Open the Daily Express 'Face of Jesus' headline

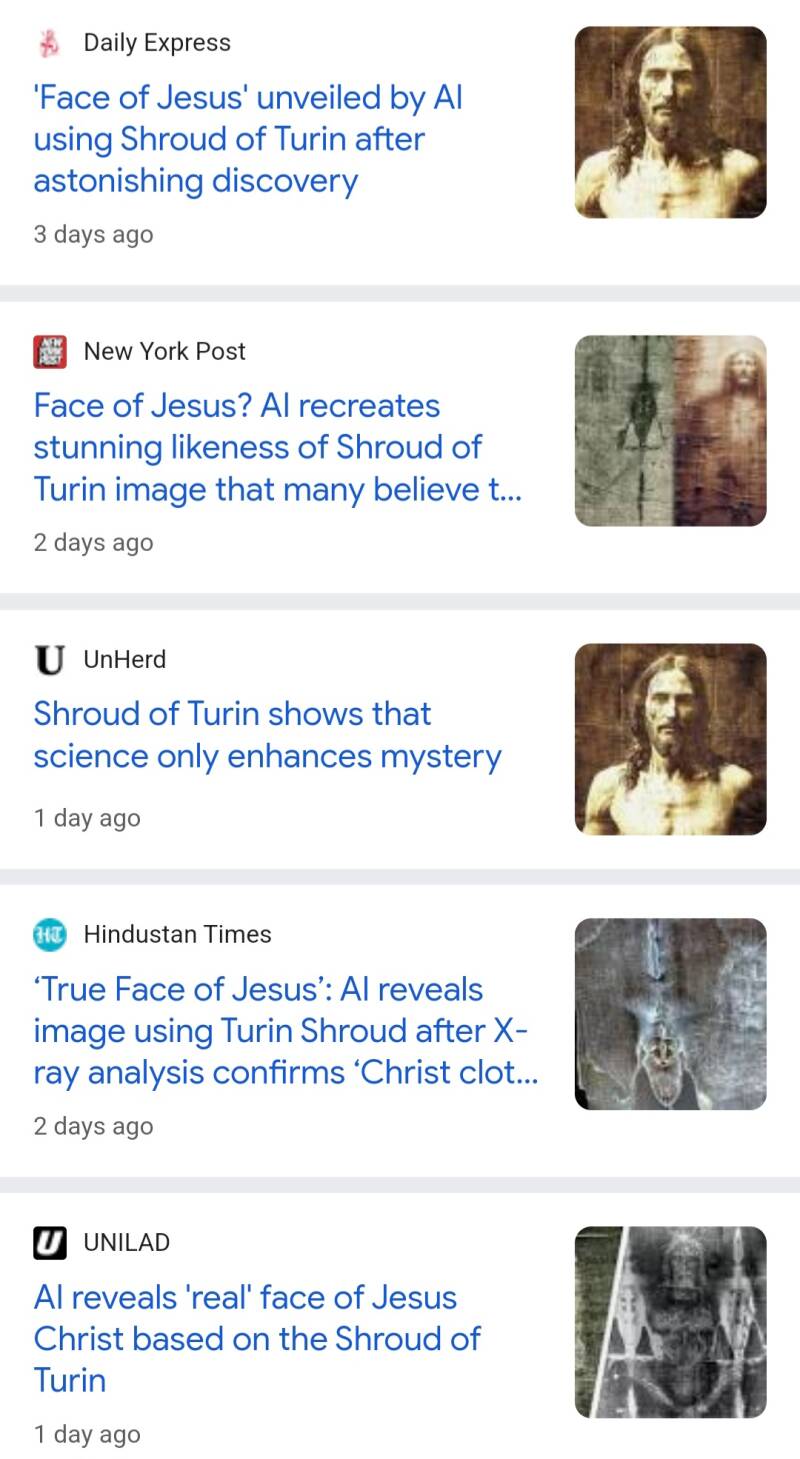pyautogui.click(x=247, y=139)
